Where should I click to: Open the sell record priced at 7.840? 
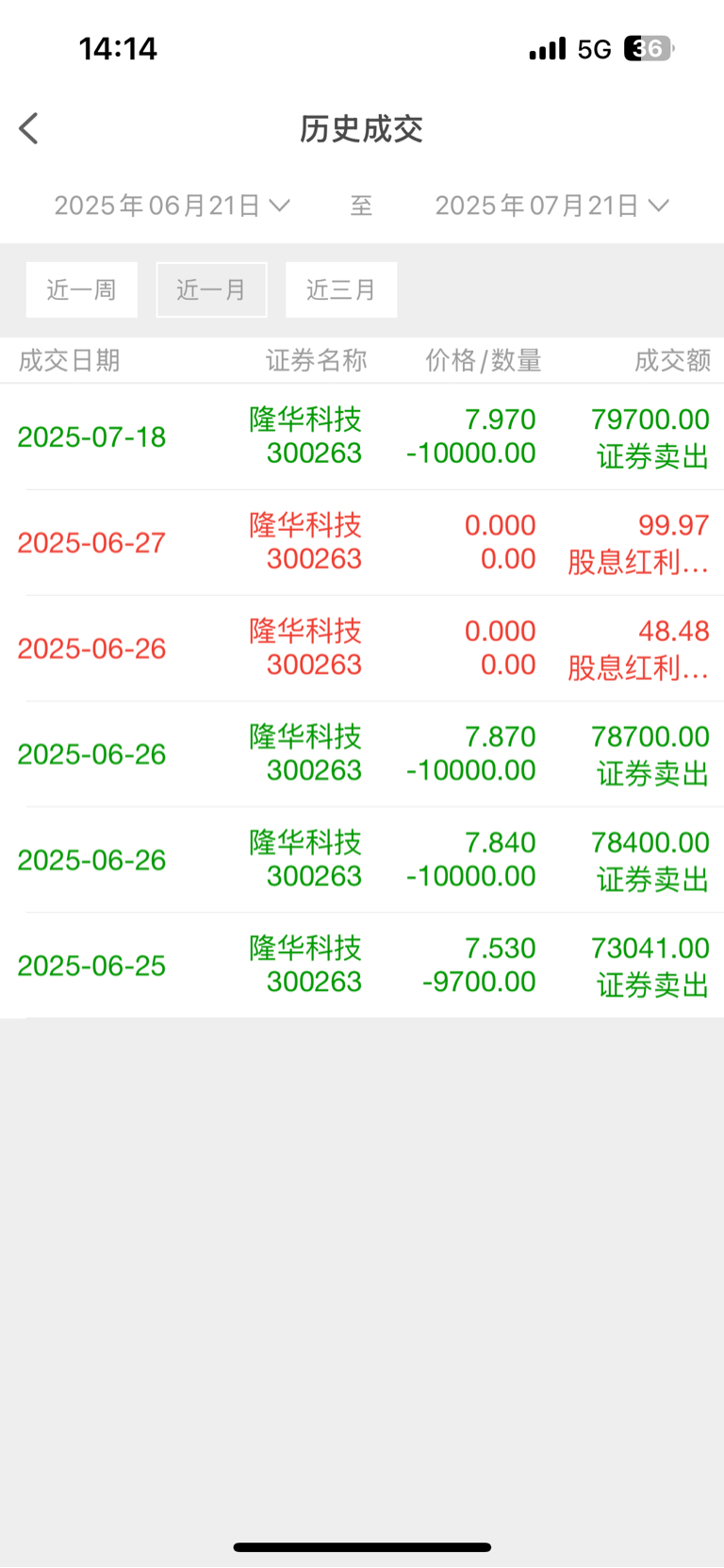pos(362,859)
